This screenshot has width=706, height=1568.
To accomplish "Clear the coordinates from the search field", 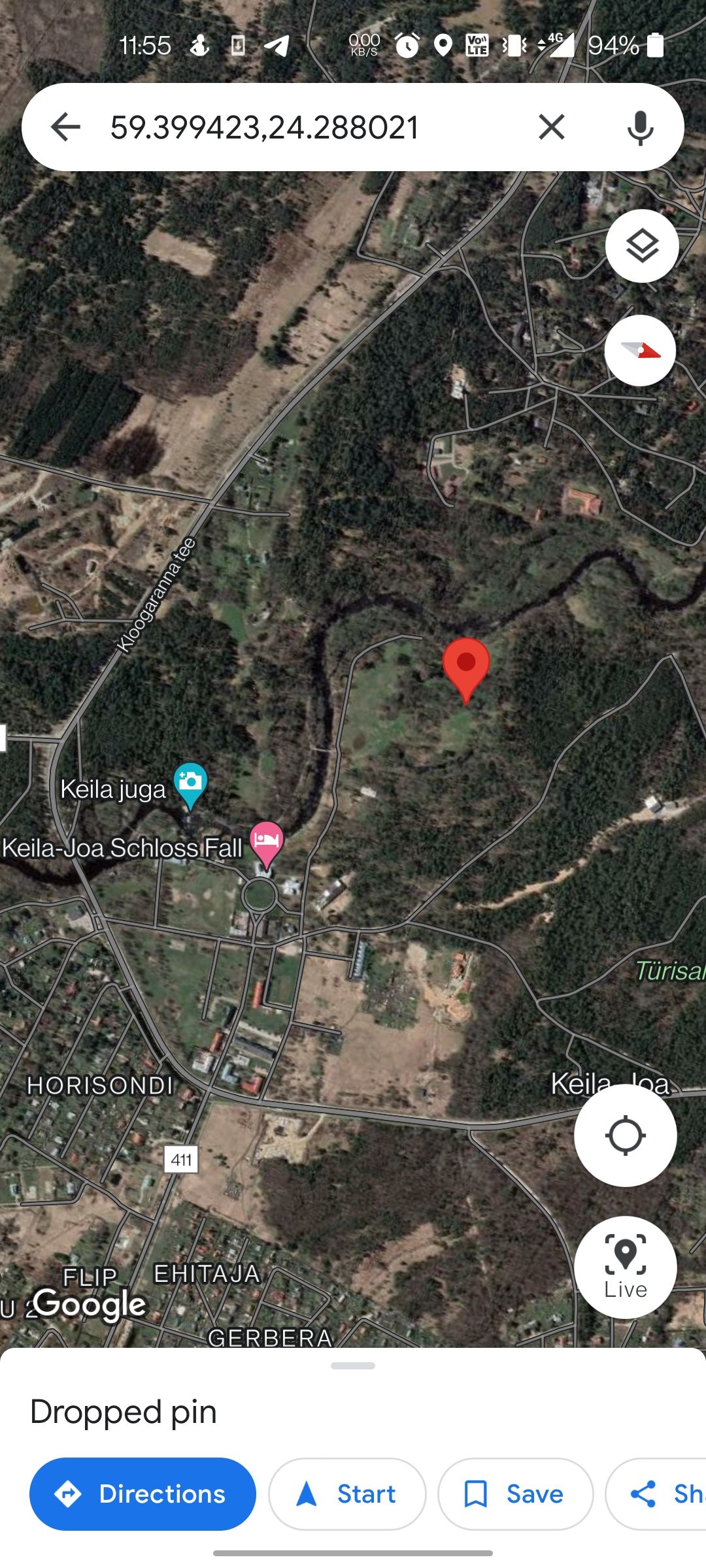I will pyautogui.click(x=551, y=127).
